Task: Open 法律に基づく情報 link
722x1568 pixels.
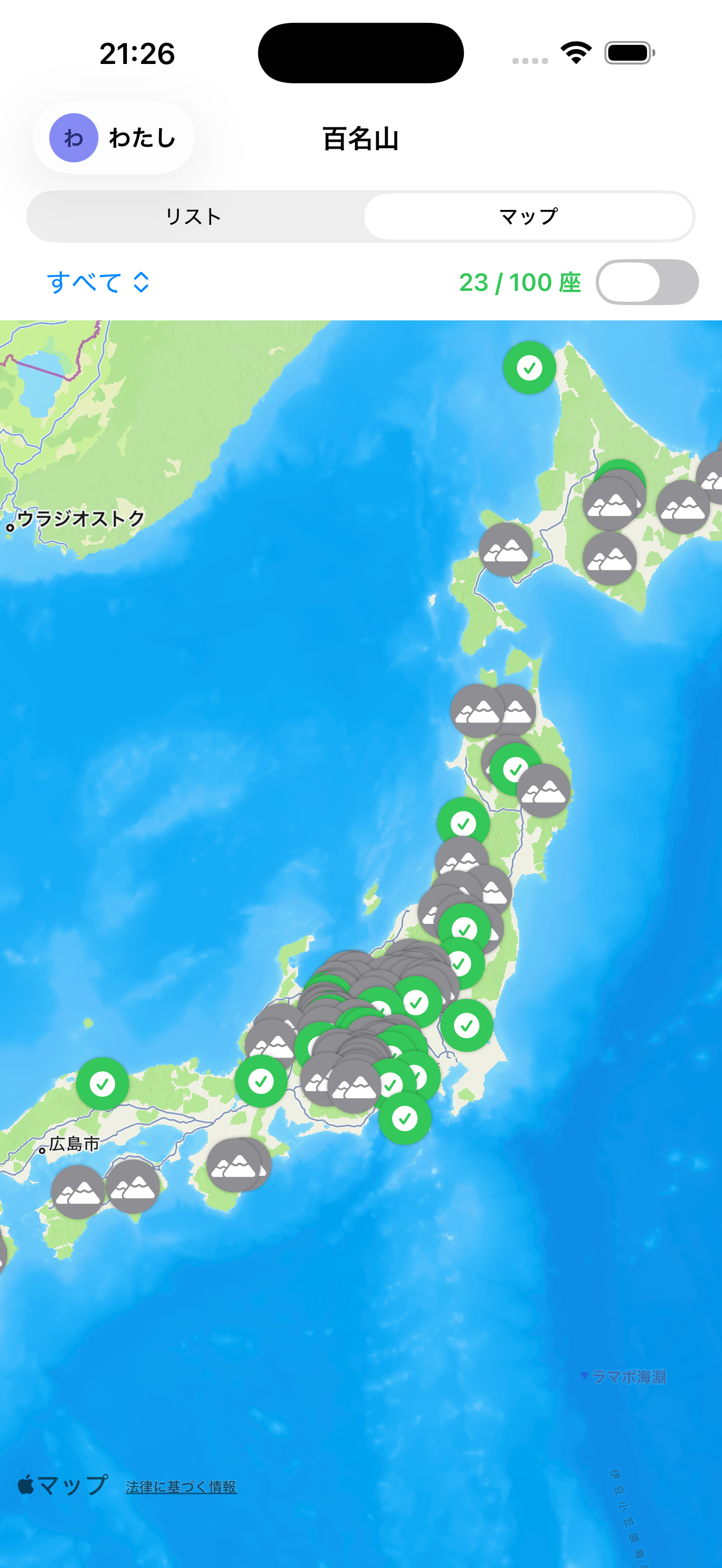Action: point(182,1487)
